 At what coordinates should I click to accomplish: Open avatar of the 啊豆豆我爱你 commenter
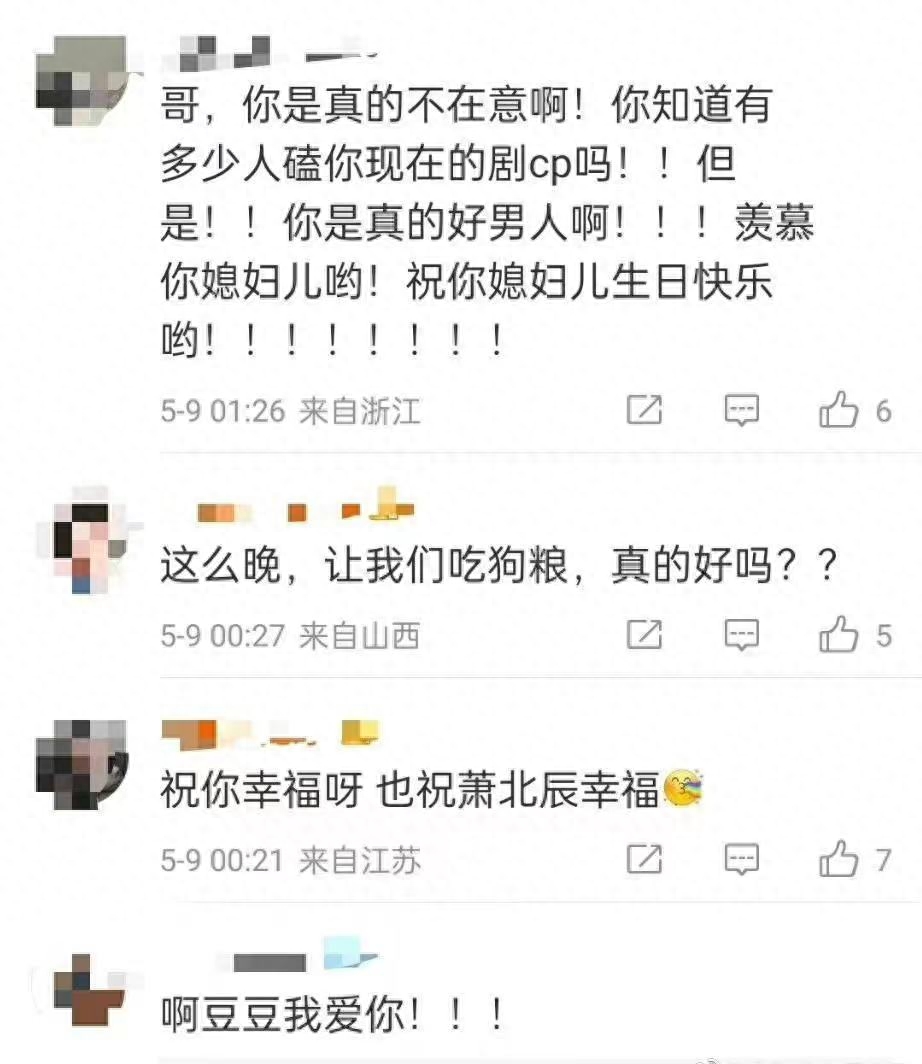click(89, 992)
